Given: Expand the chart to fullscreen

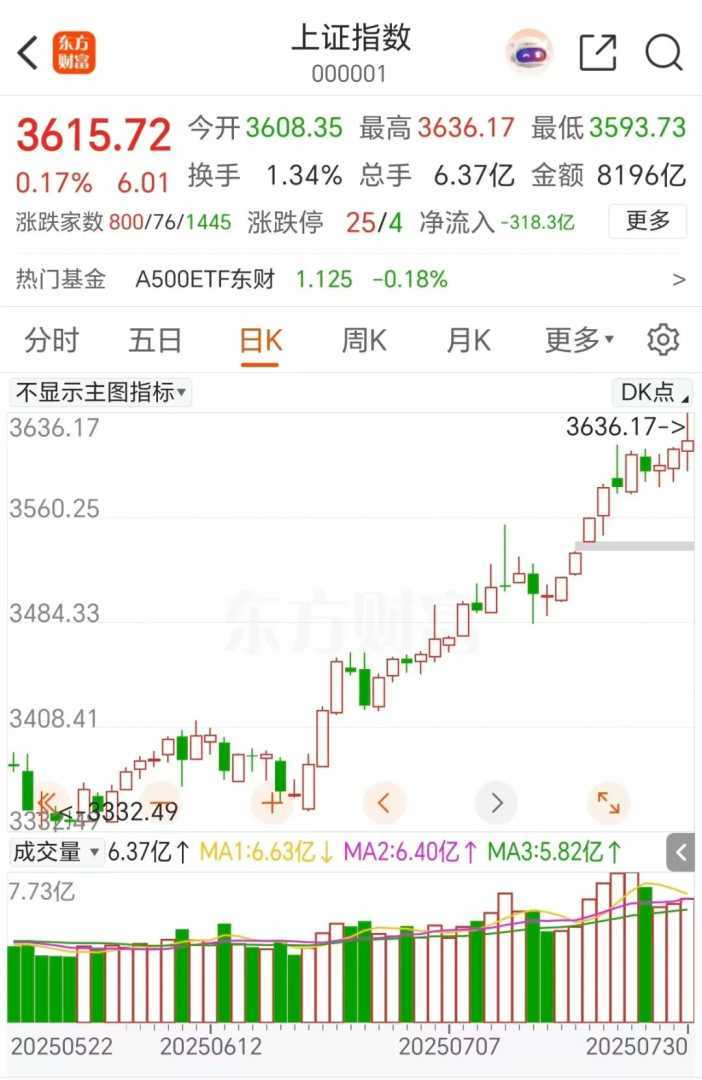Looking at the screenshot, I should 608,802.
